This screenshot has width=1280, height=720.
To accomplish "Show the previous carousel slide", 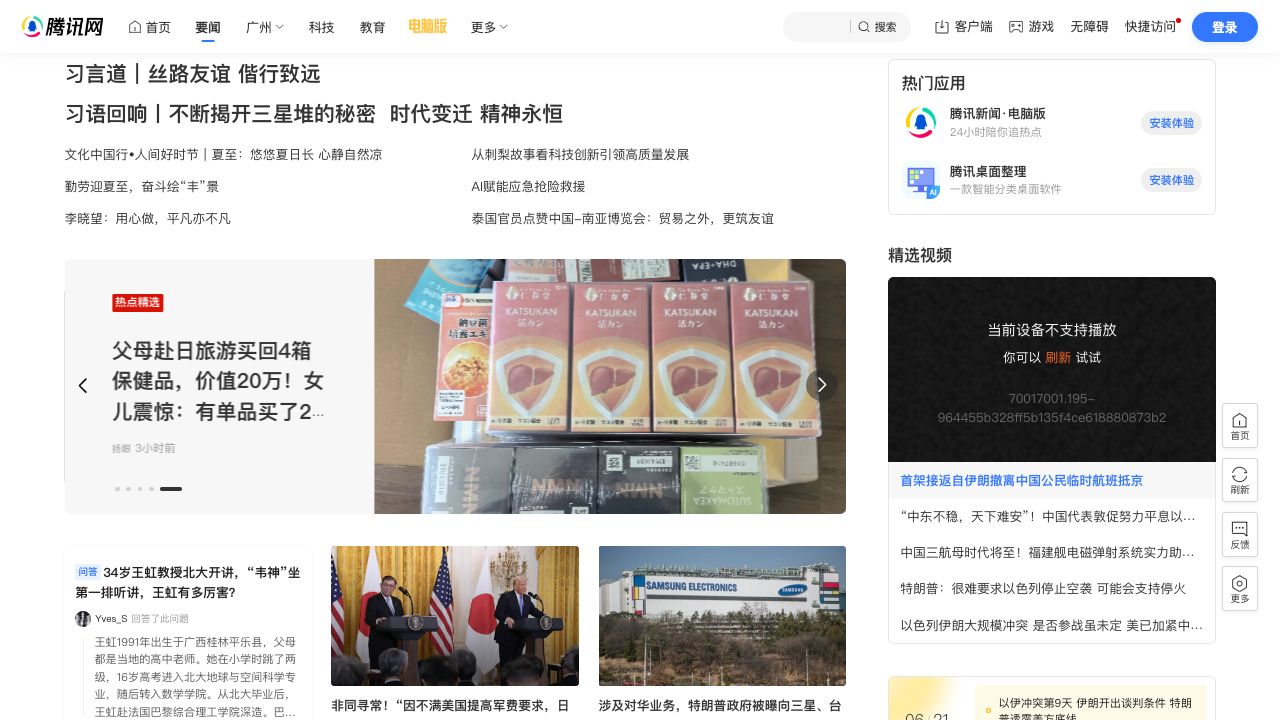I will [83, 385].
